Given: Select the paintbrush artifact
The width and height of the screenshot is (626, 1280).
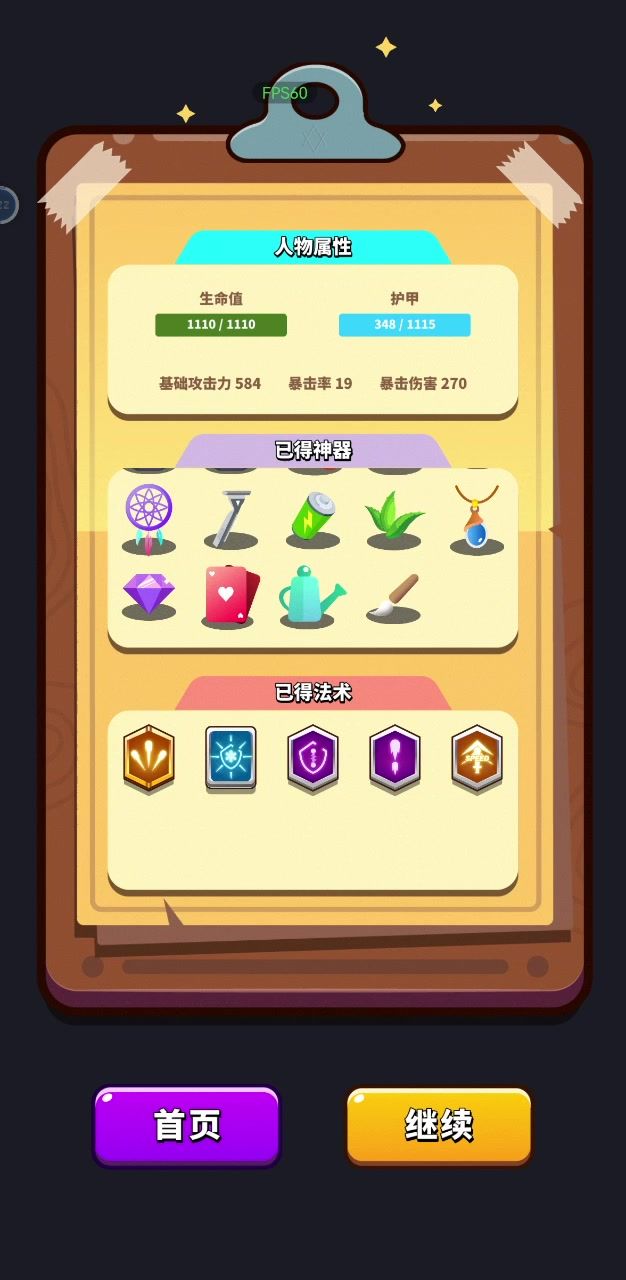Looking at the screenshot, I should point(394,596).
